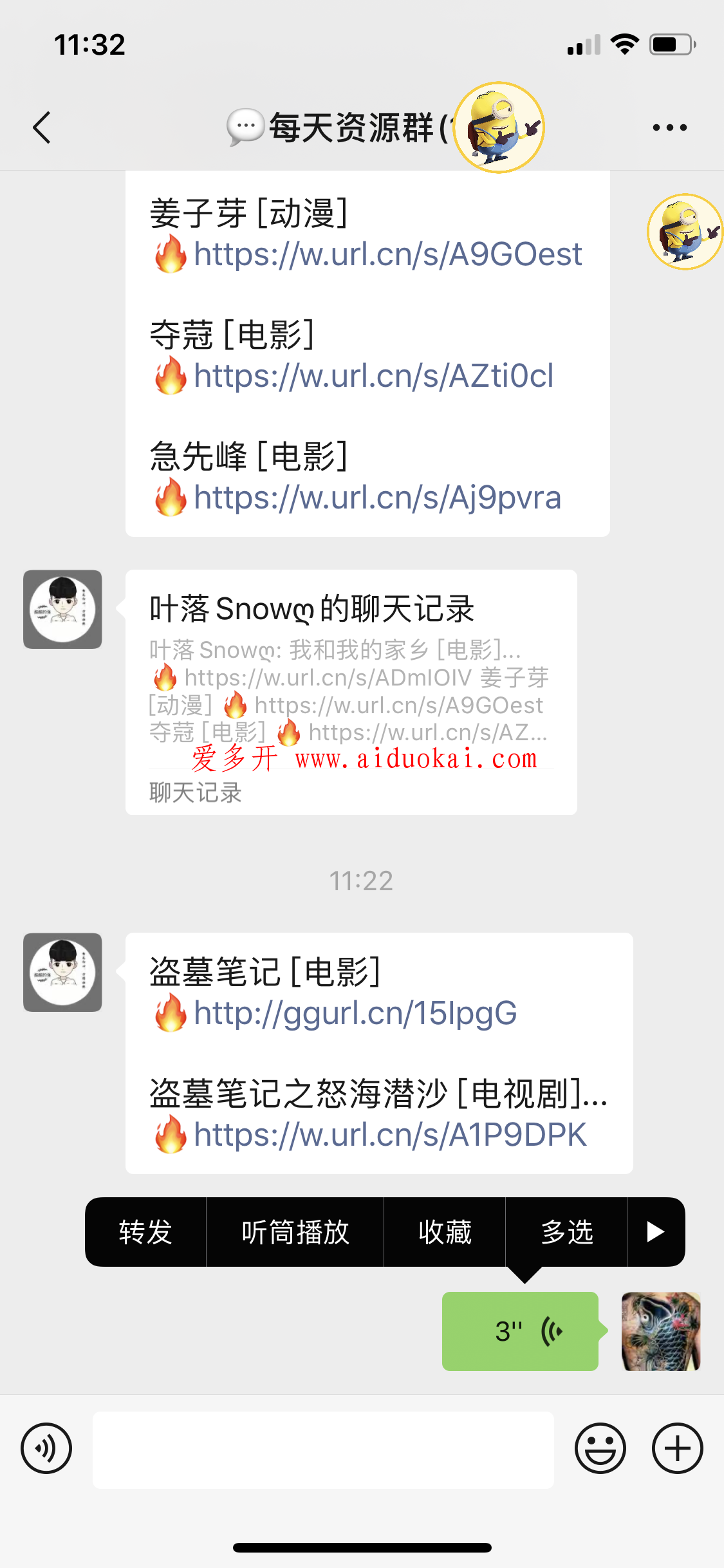The image size is (724, 1568).
Task: Switch to voice input mode
Action: point(46,1448)
